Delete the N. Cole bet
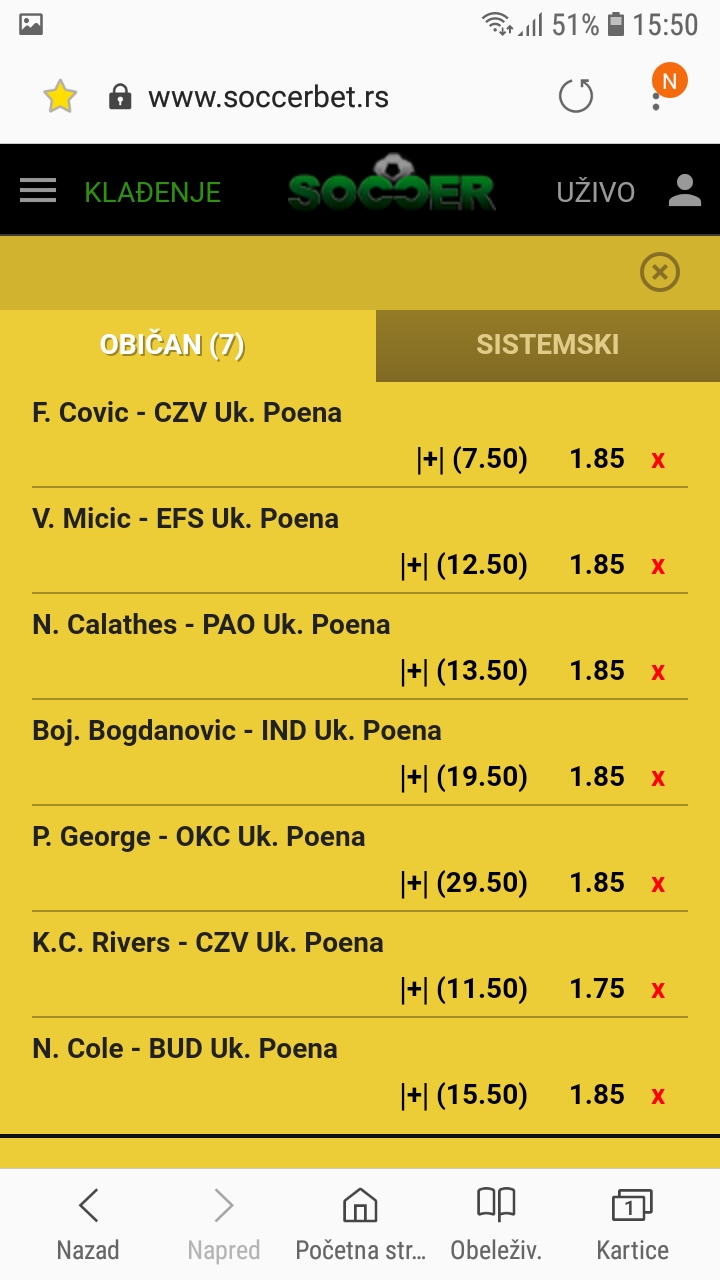 pos(658,1096)
